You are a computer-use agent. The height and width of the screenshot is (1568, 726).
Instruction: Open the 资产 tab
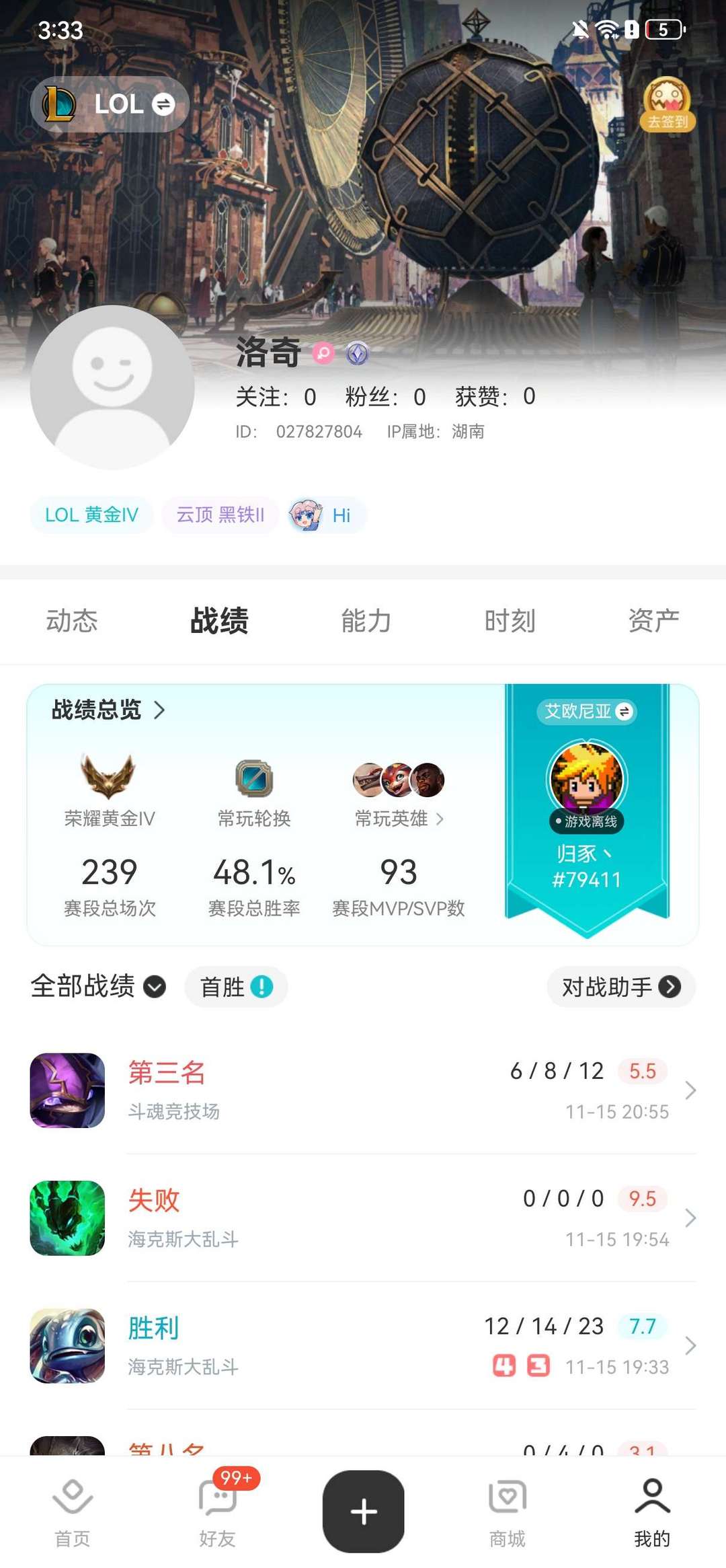[653, 621]
